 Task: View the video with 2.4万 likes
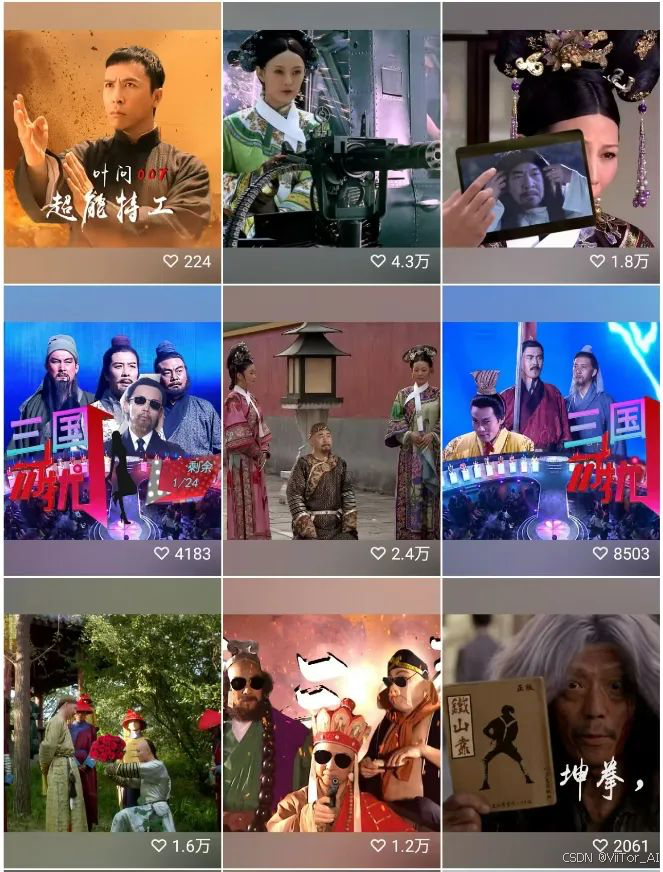point(332,431)
